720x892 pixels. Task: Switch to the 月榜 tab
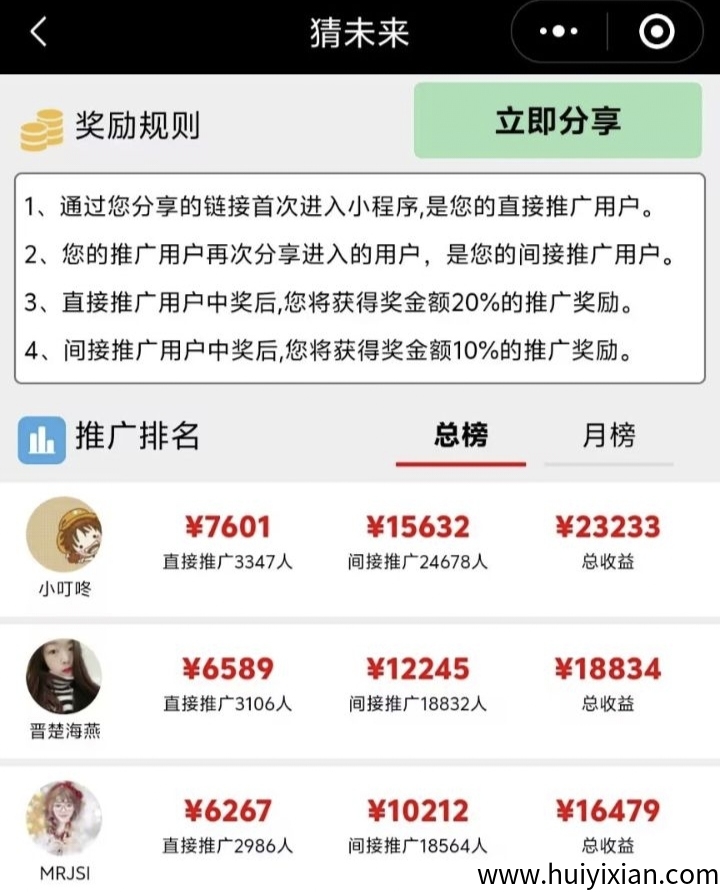[x=608, y=436]
